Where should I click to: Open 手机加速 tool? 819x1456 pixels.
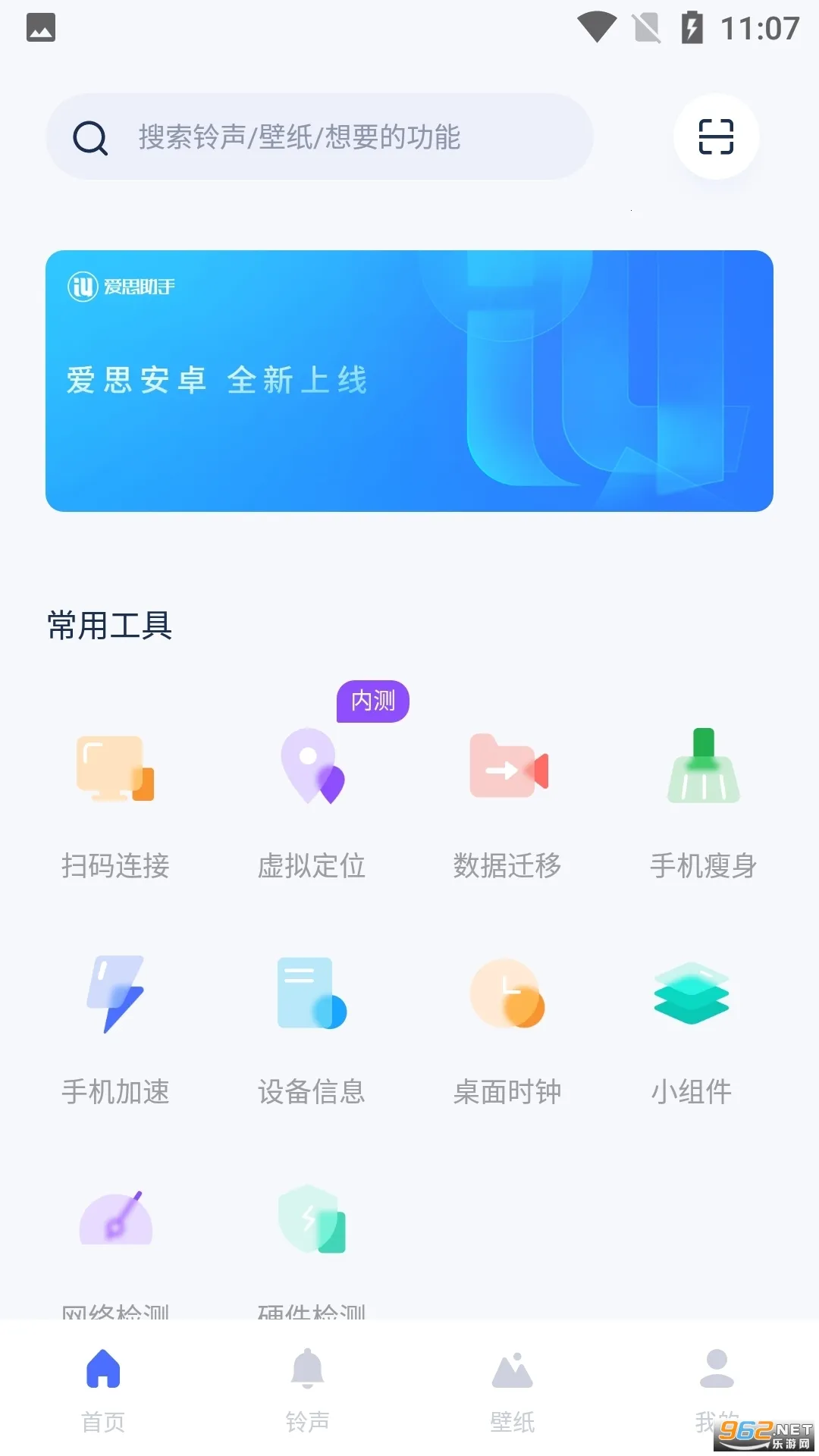pos(115,1030)
